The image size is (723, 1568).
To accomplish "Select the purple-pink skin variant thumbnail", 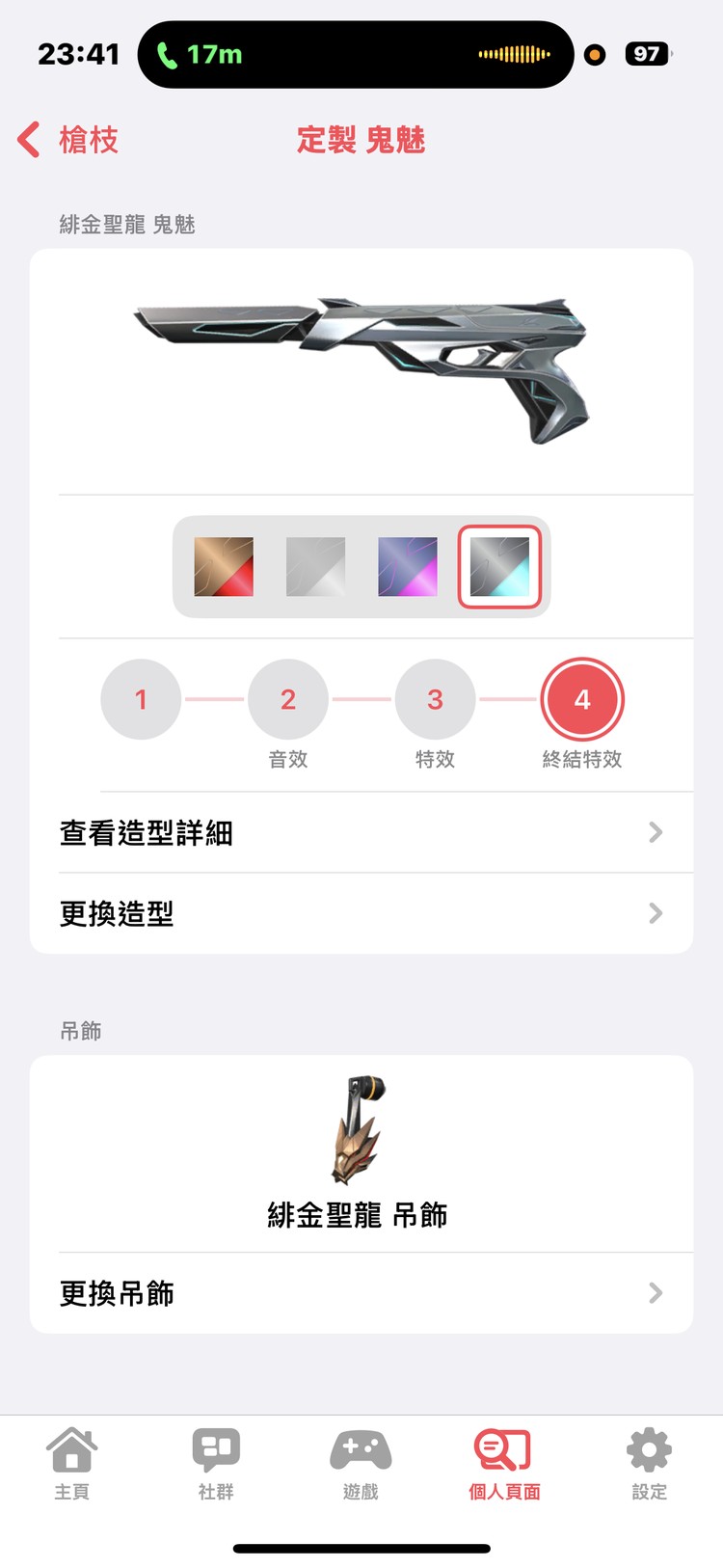I will coord(408,567).
